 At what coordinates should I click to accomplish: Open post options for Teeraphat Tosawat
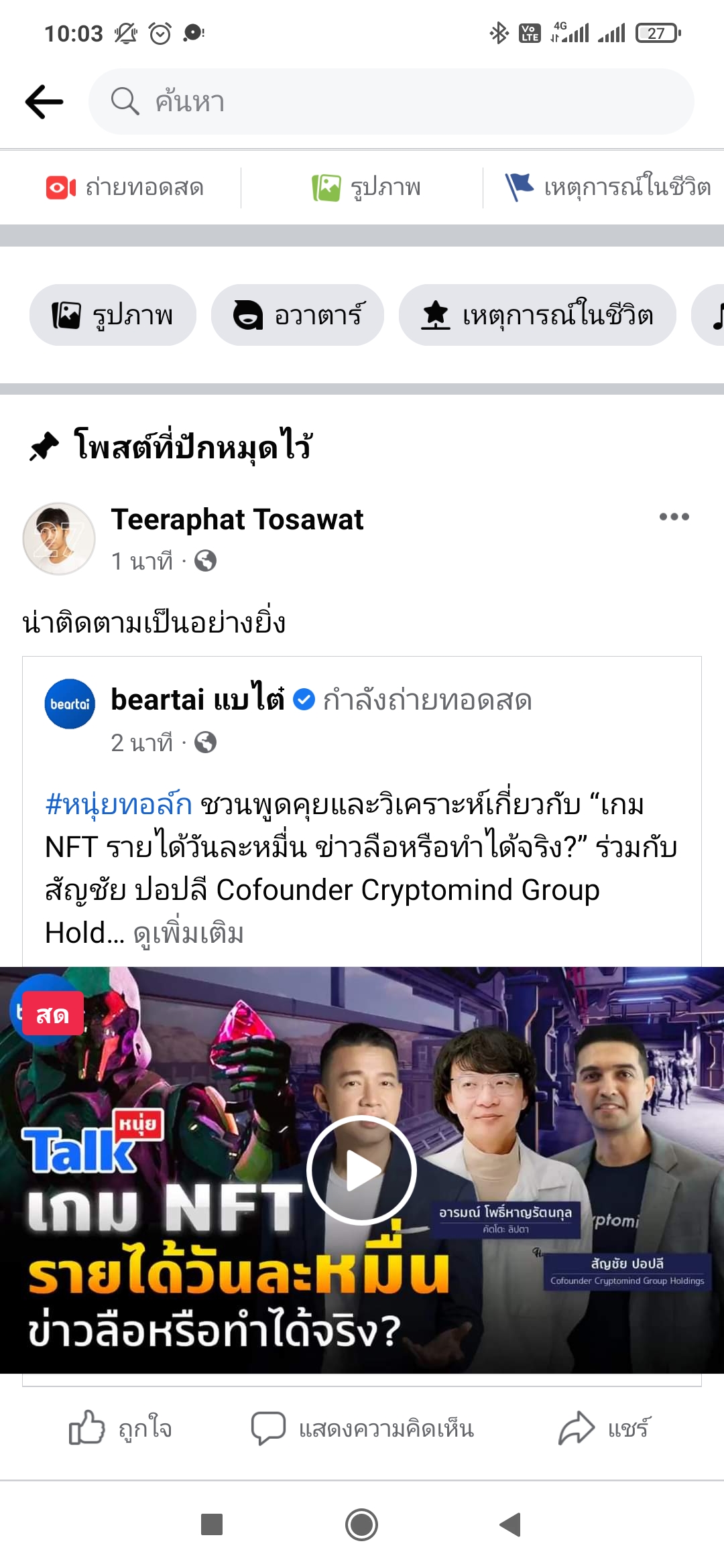[x=674, y=517]
